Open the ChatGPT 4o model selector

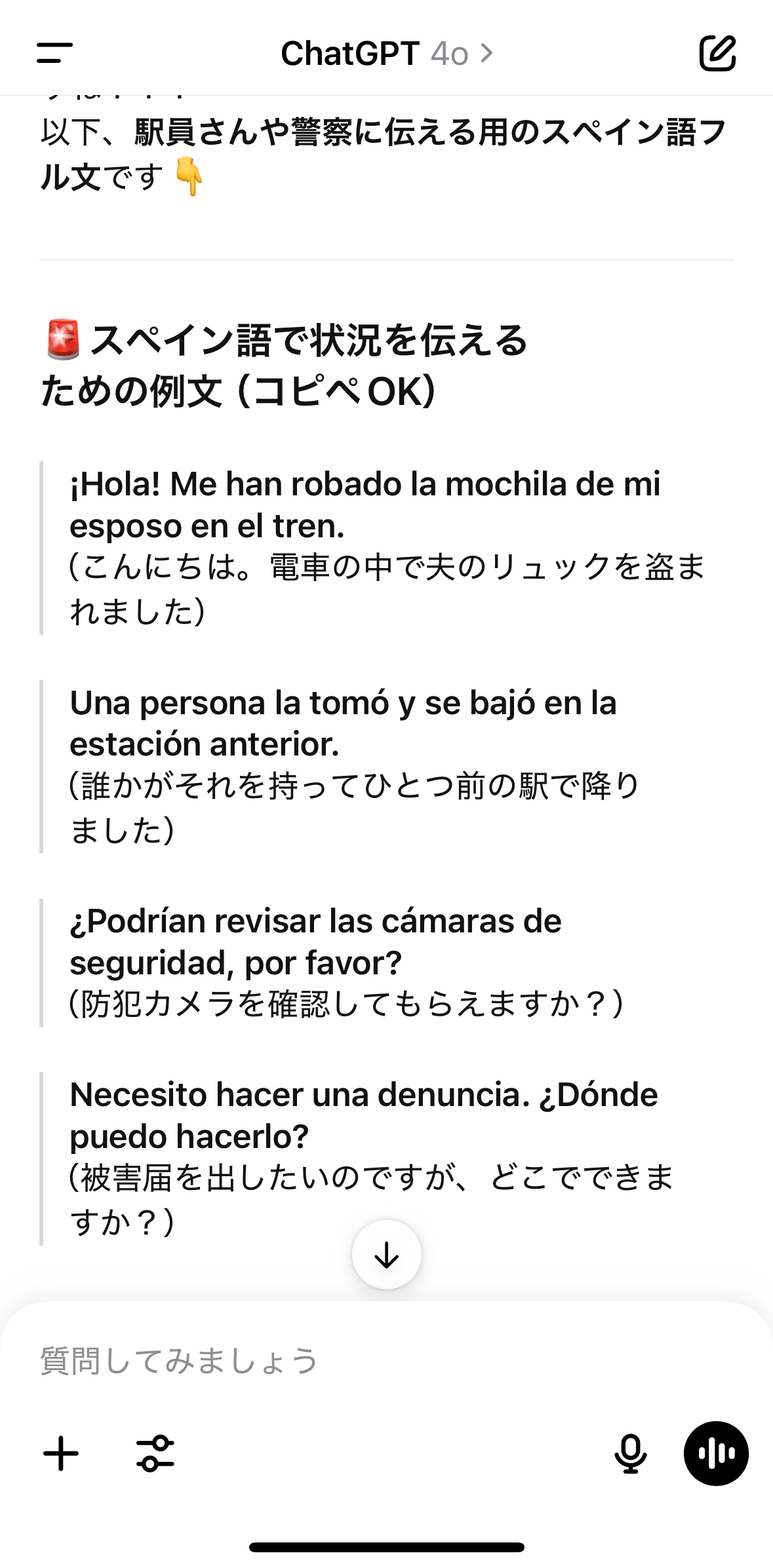coord(387,53)
